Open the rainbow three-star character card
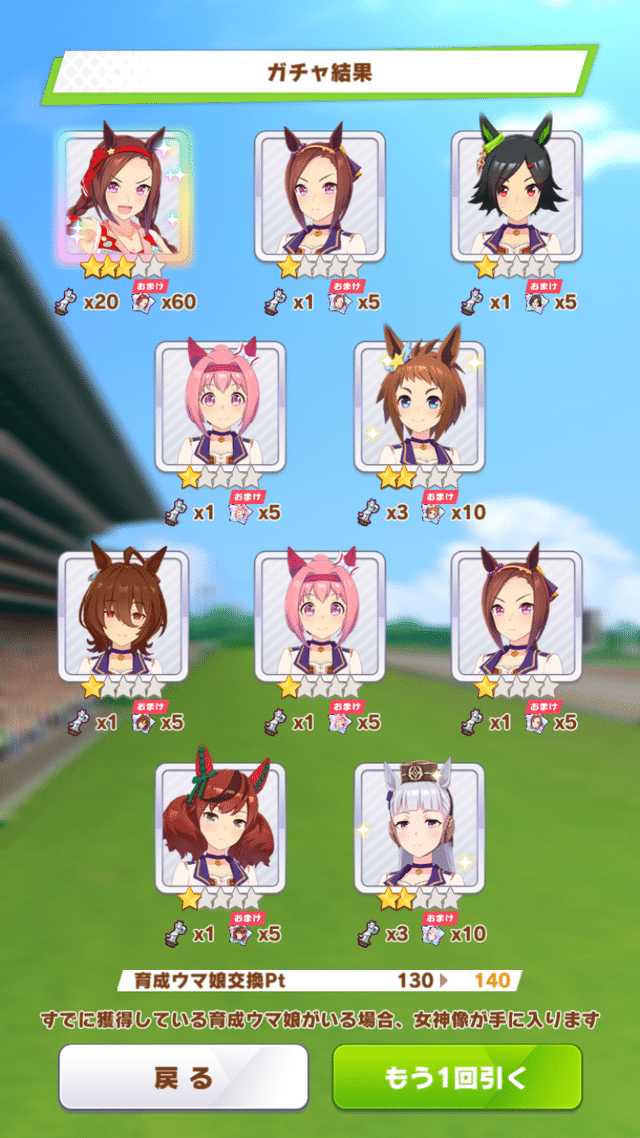The image size is (640, 1138). pos(123,195)
